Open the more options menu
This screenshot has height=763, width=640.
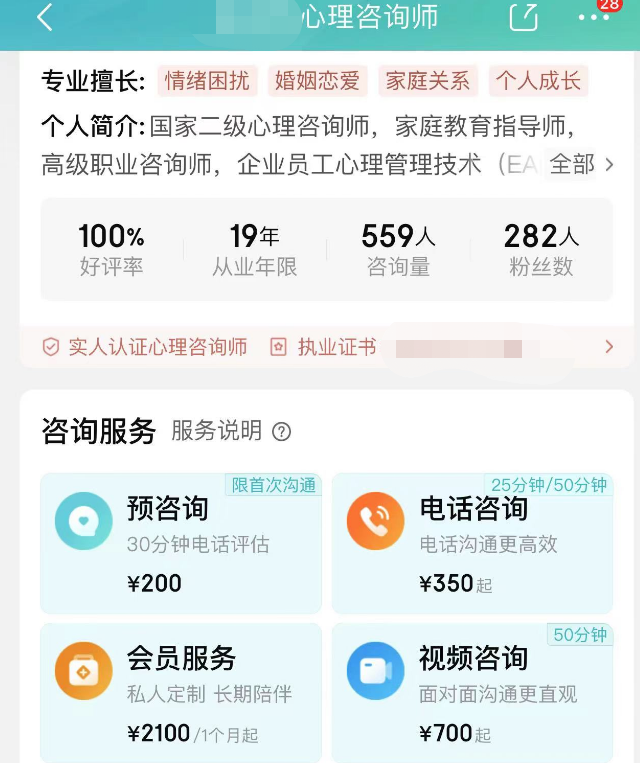click(x=594, y=17)
